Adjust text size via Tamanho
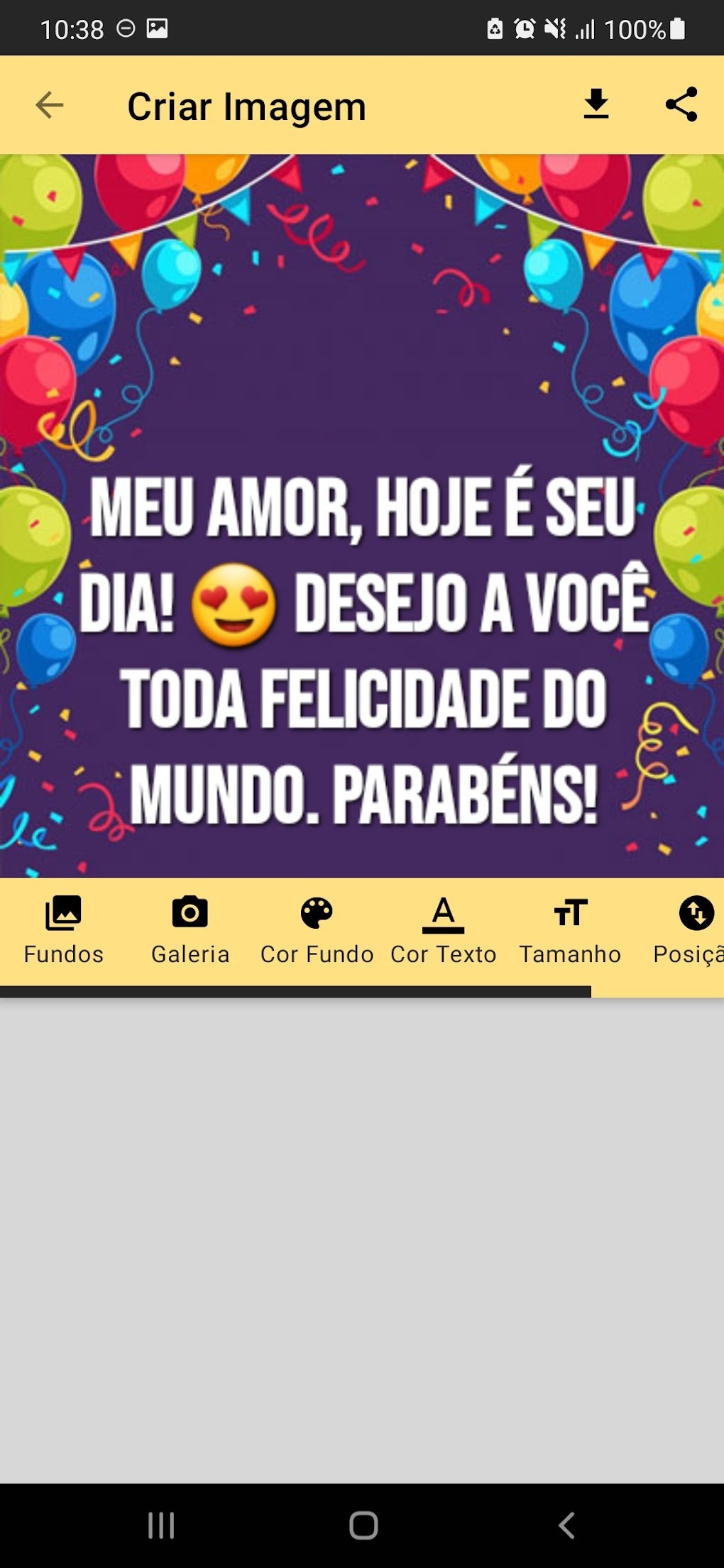This screenshot has width=724, height=1568. [570, 929]
